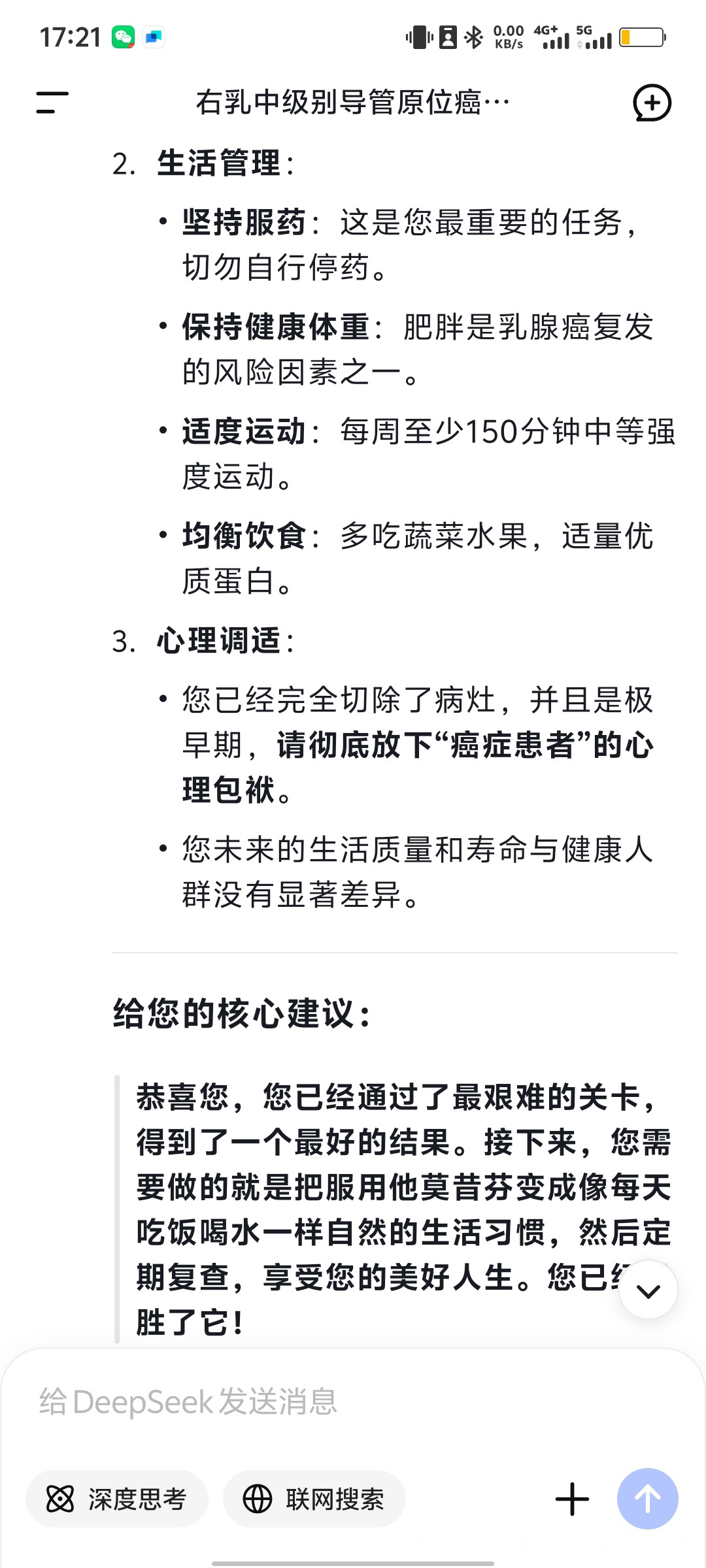Start a new chat
706x1568 pixels.
652,103
